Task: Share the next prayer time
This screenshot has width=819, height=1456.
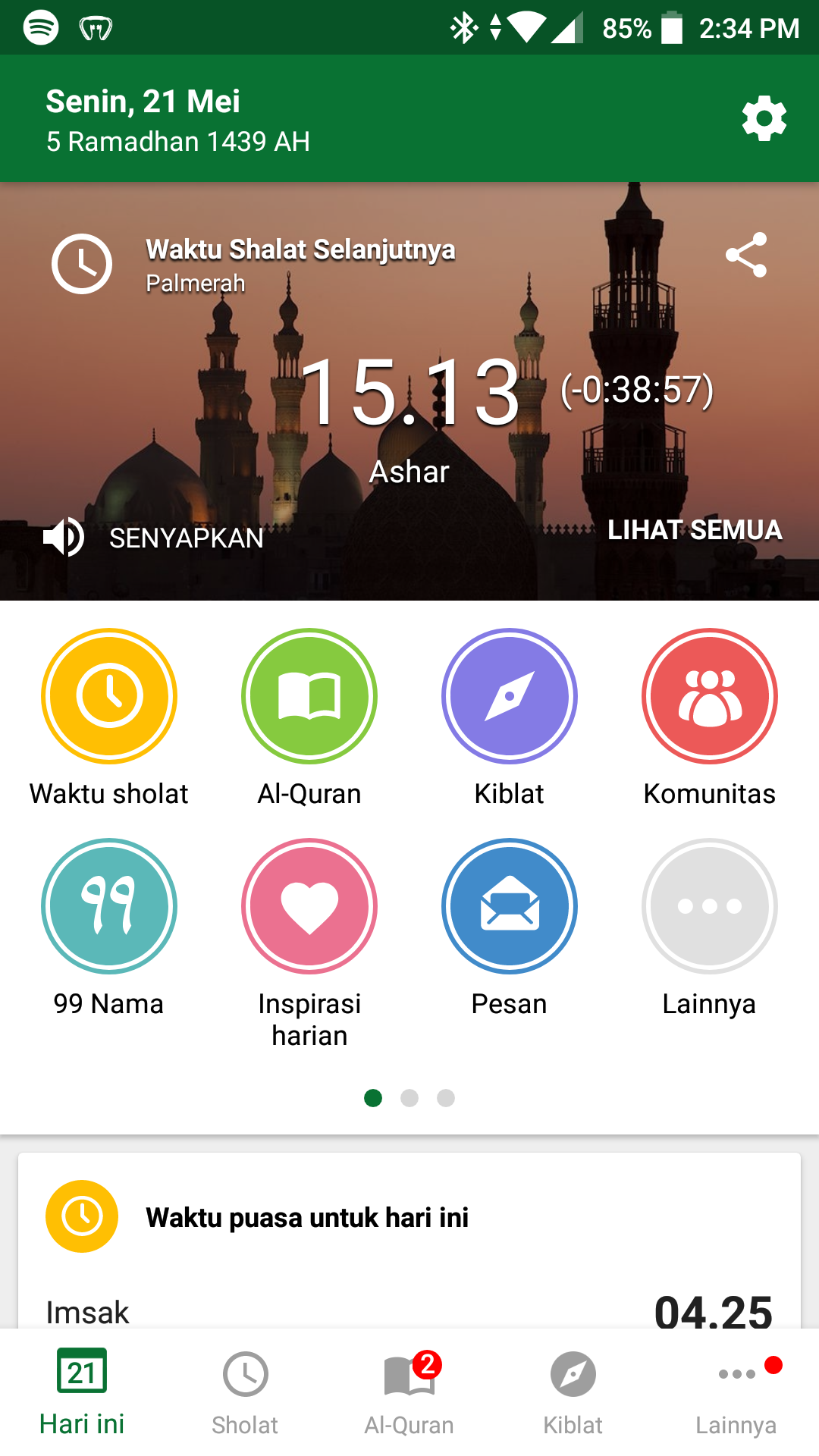Action: tap(746, 256)
